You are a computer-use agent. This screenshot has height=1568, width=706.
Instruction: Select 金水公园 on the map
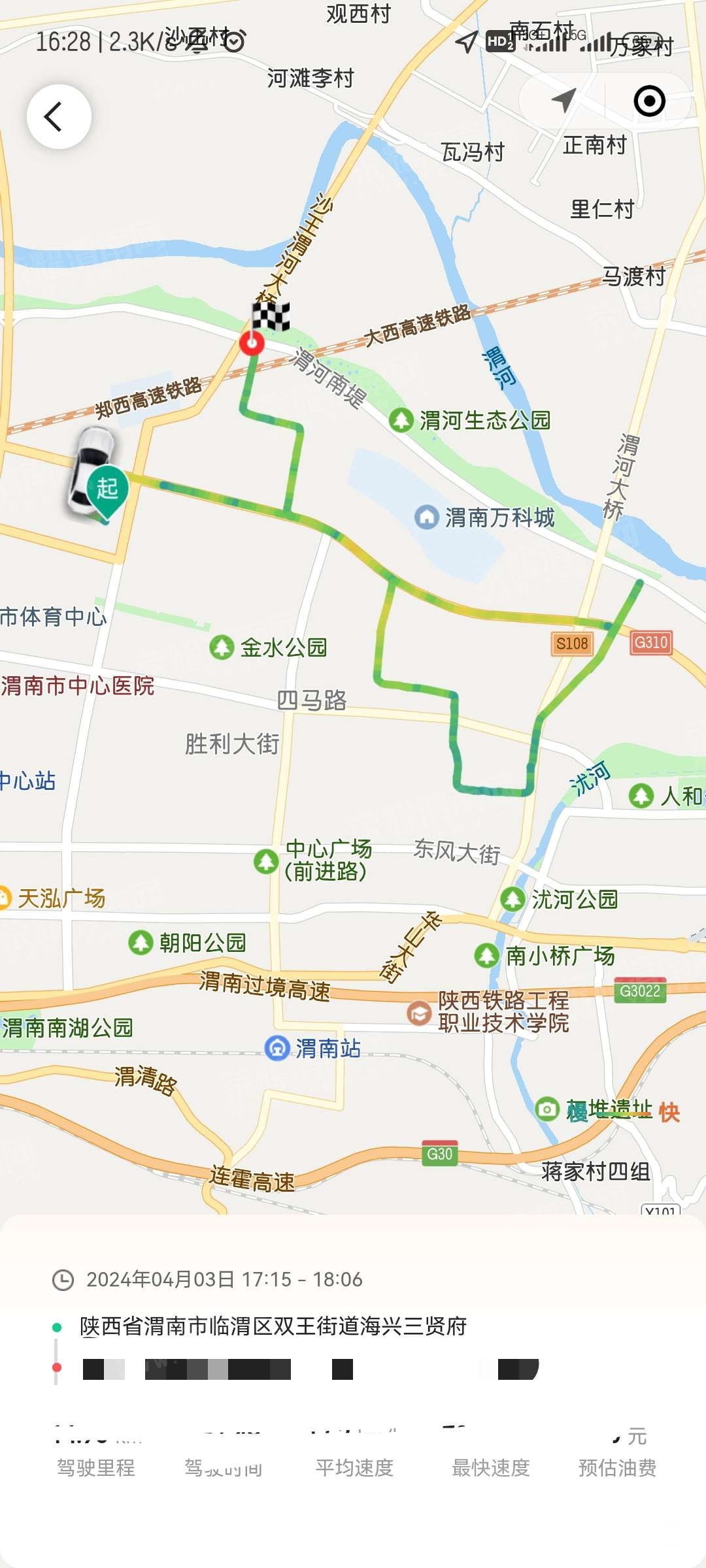(x=269, y=647)
